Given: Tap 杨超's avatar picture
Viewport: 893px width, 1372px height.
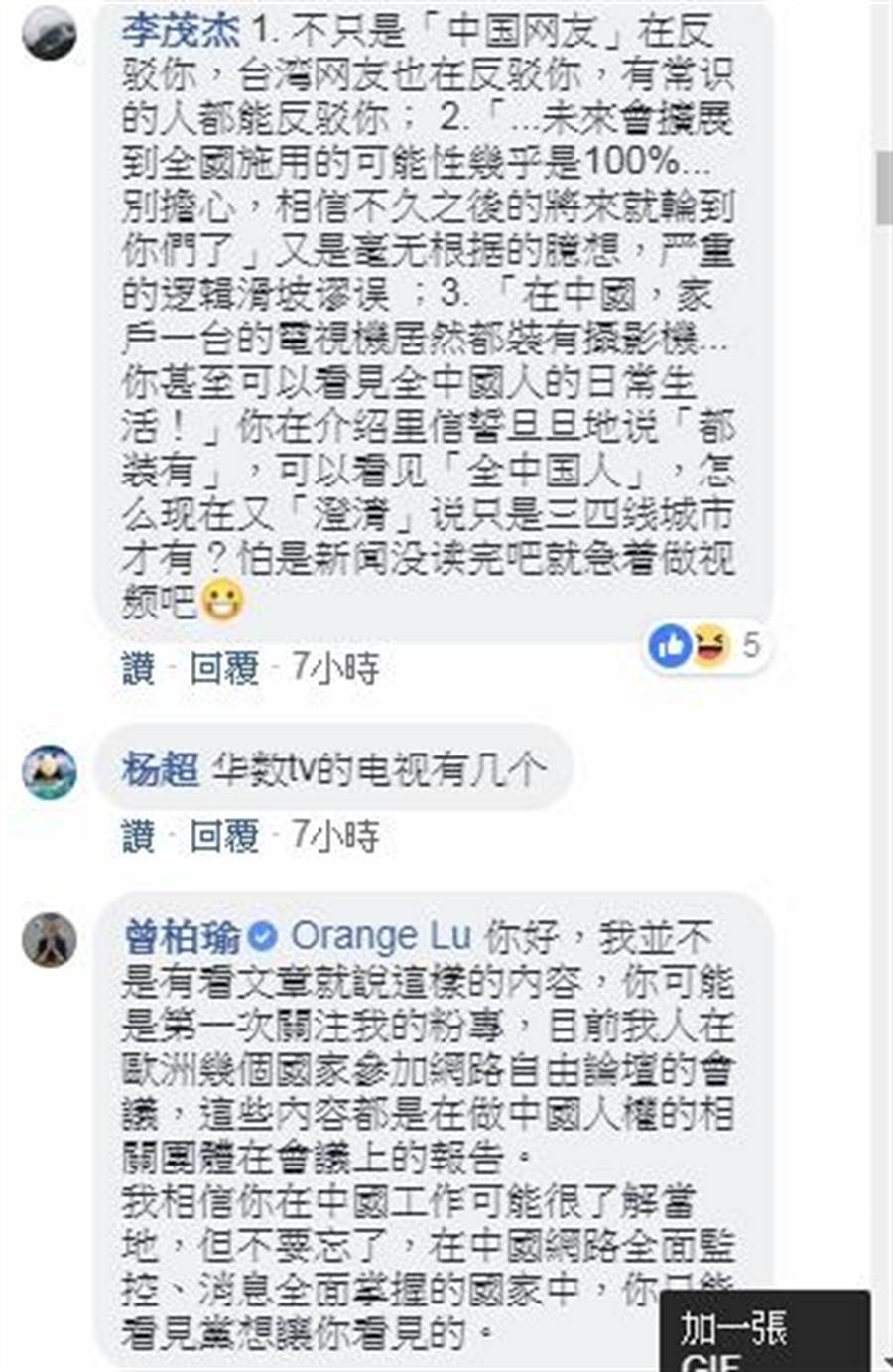Looking at the screenshot, I should point(50,771).
